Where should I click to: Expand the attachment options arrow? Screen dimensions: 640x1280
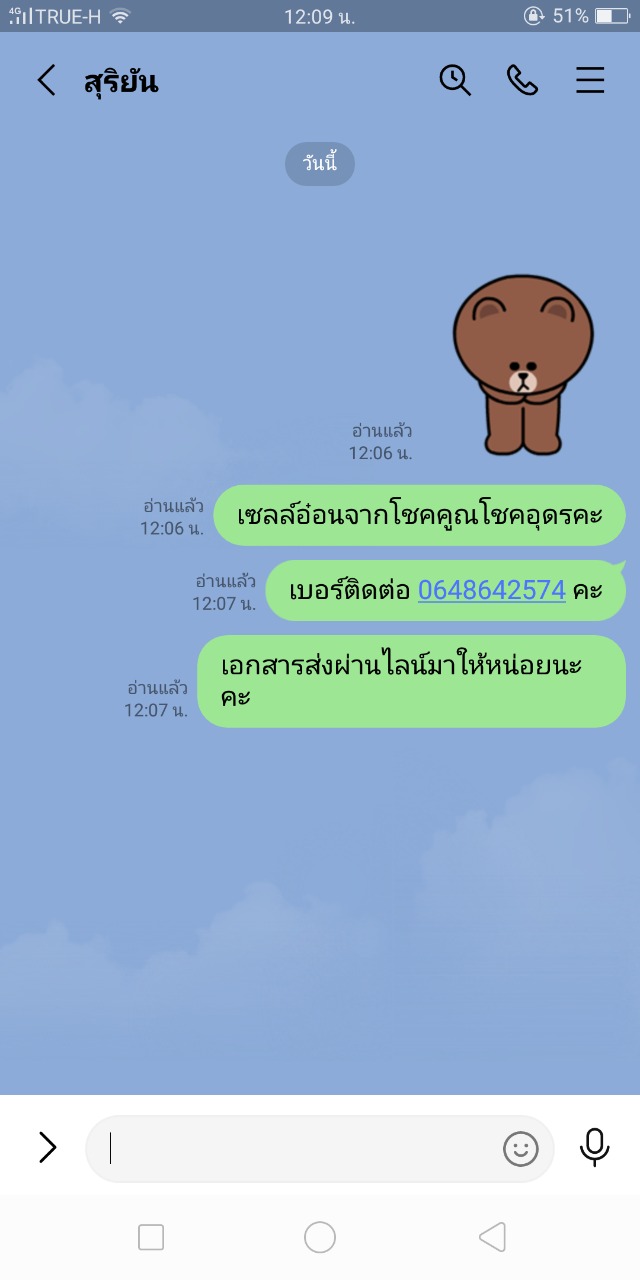tap(47, 1148)
